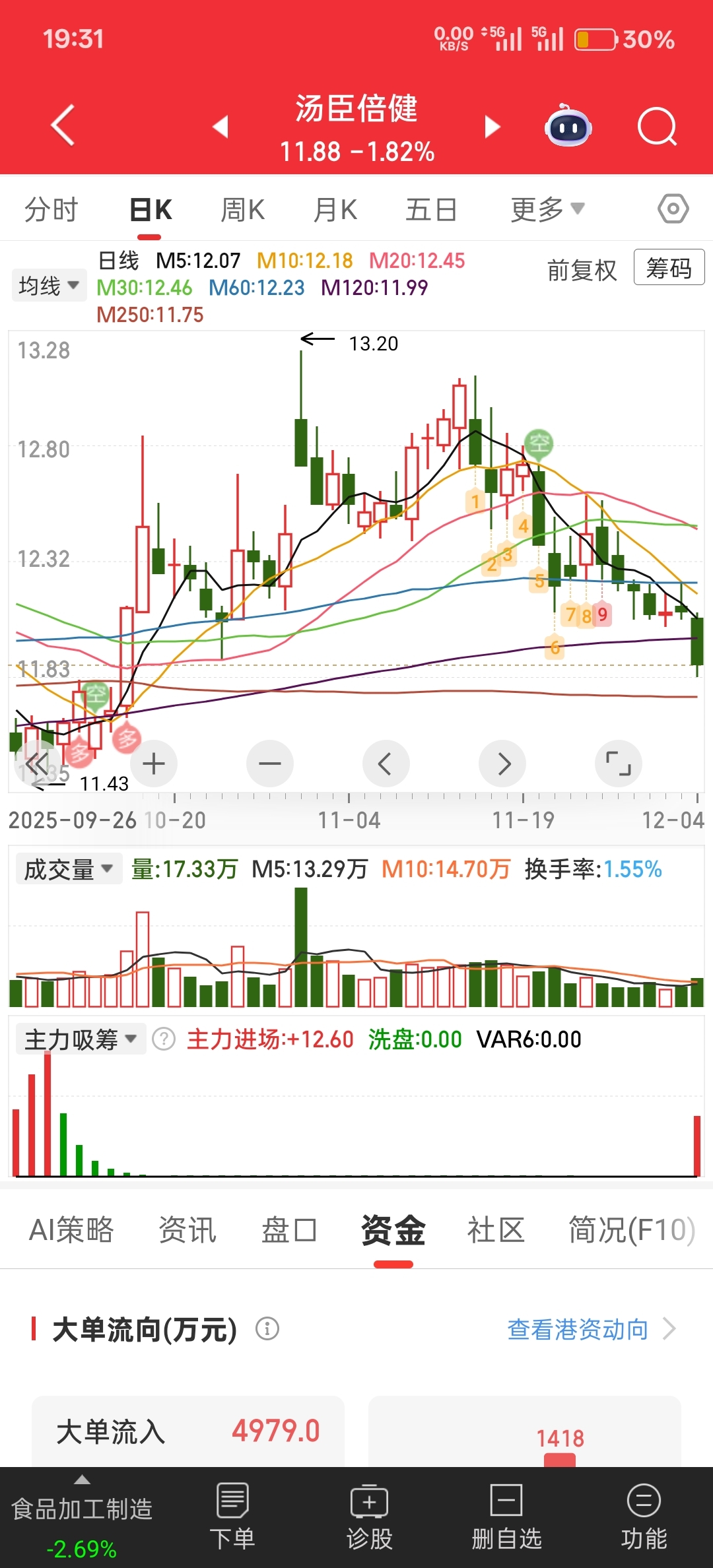
Task: Change the 成交量 indicator dropdown
Action: pos(69,869)
